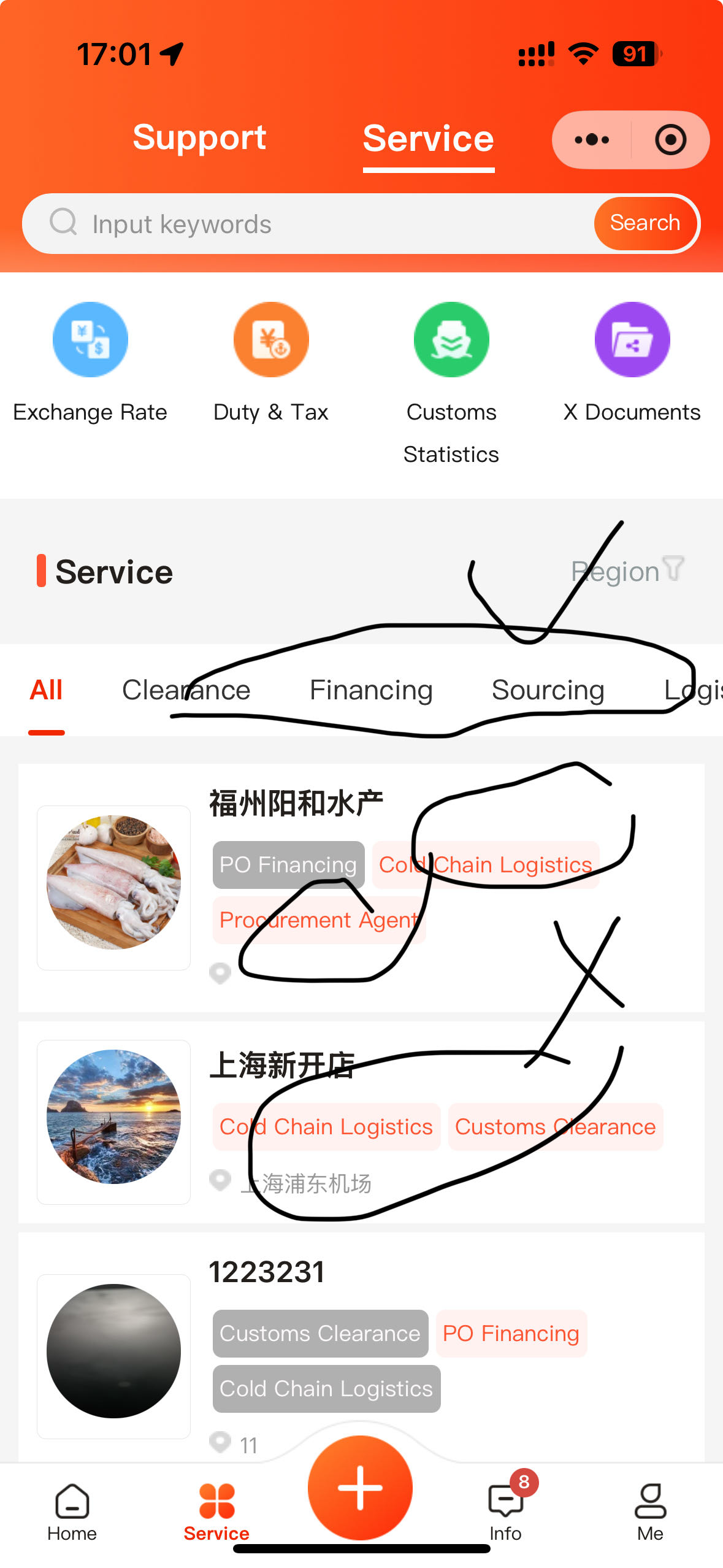
Task: Tap the orange Search button
Action: pyautogui.click(x=645, y=223)
